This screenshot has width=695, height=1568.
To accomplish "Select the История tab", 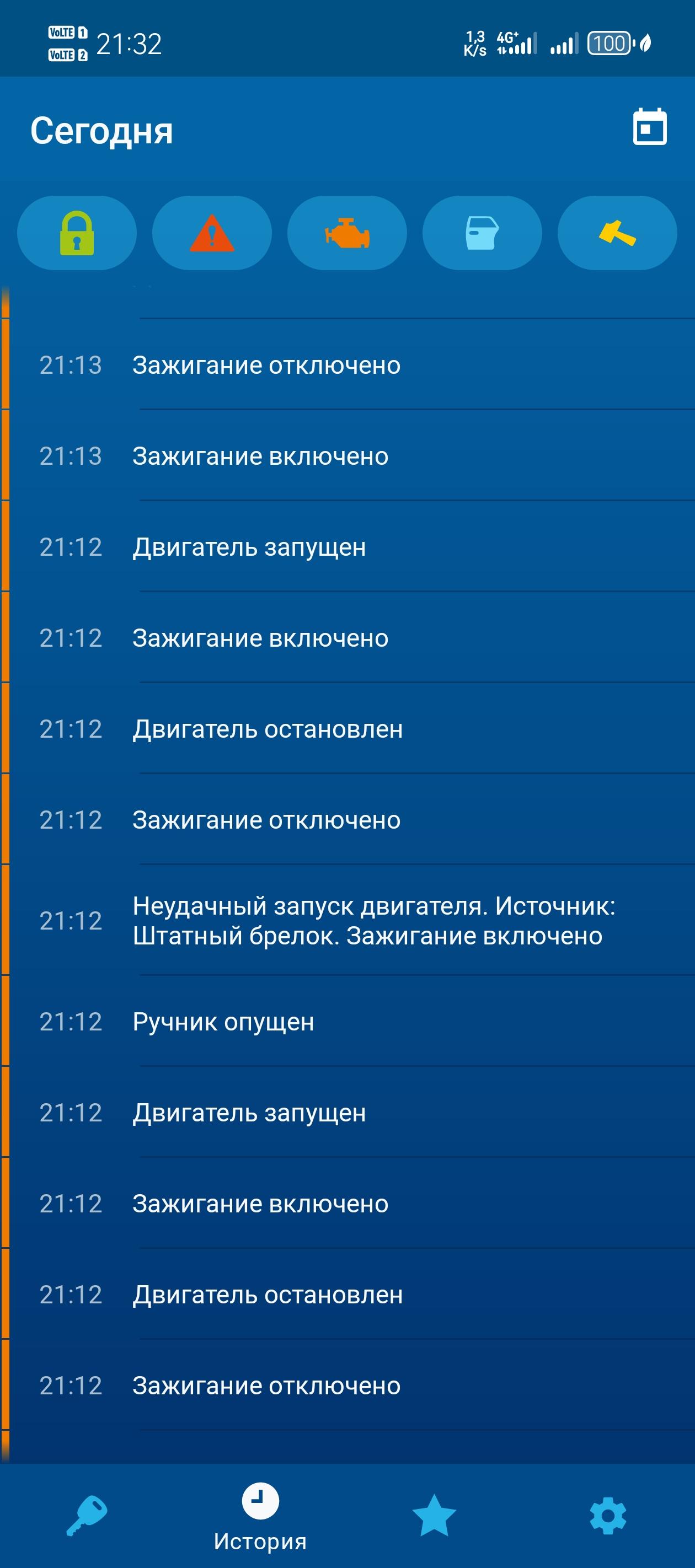I will click(x=260, y=1517).
